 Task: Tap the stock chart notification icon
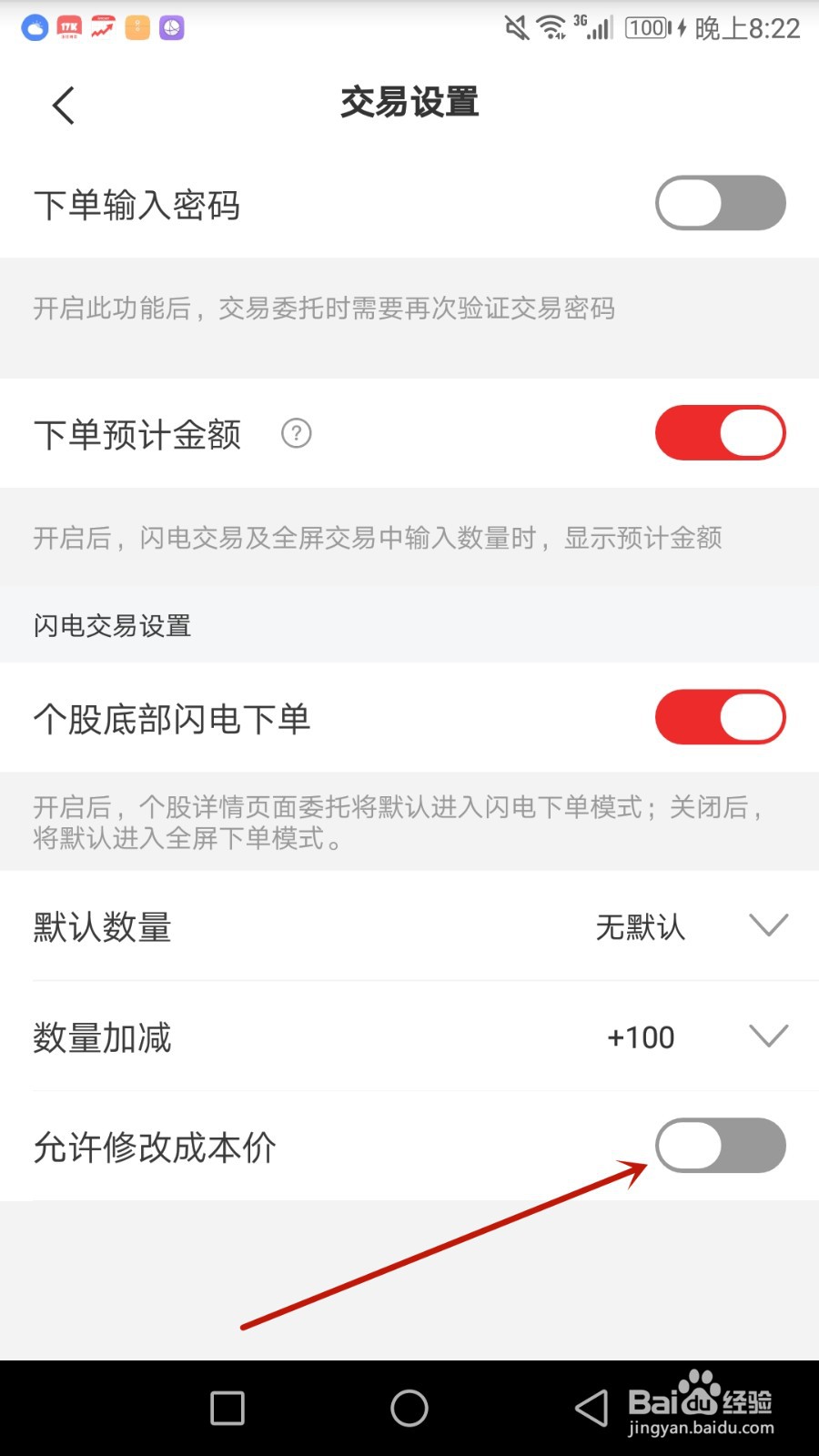[x=102, y=26]
